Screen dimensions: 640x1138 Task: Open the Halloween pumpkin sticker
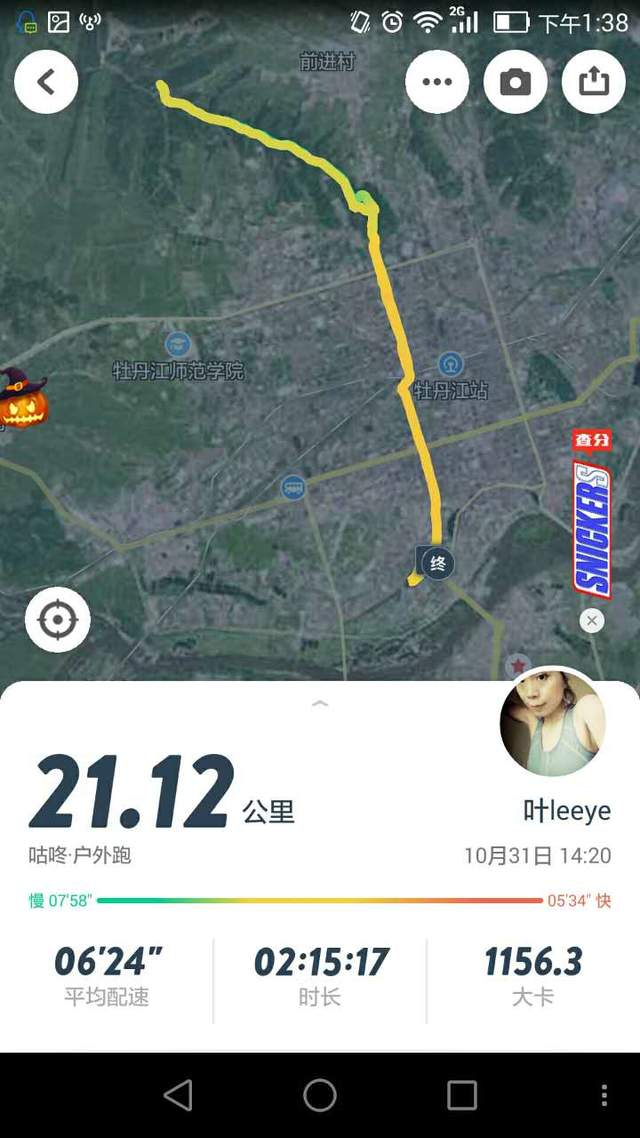[x=20, y=400]
